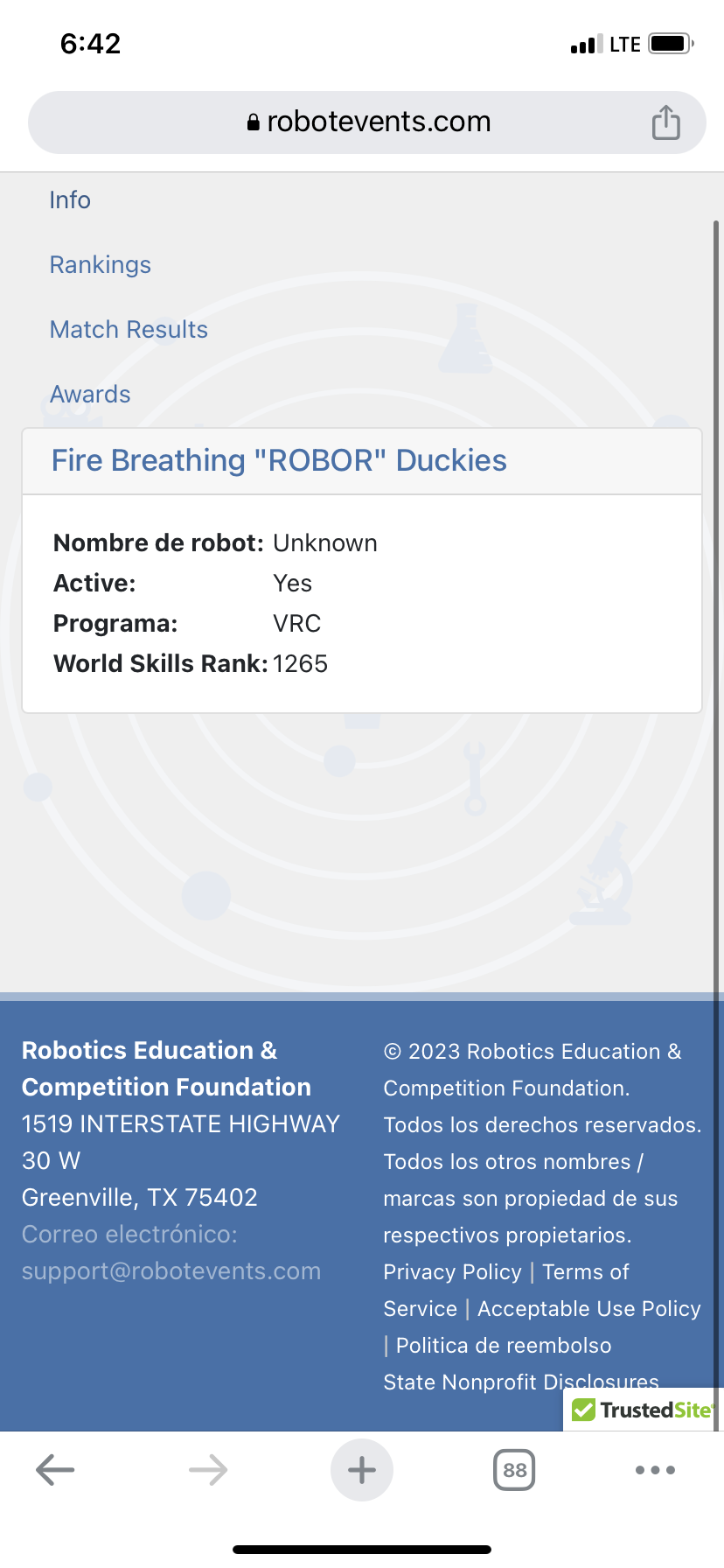The height and width of the screenshot is (1568, 724).
Task: Tap the TrustedSite badge
Action: pos(643,1410)
